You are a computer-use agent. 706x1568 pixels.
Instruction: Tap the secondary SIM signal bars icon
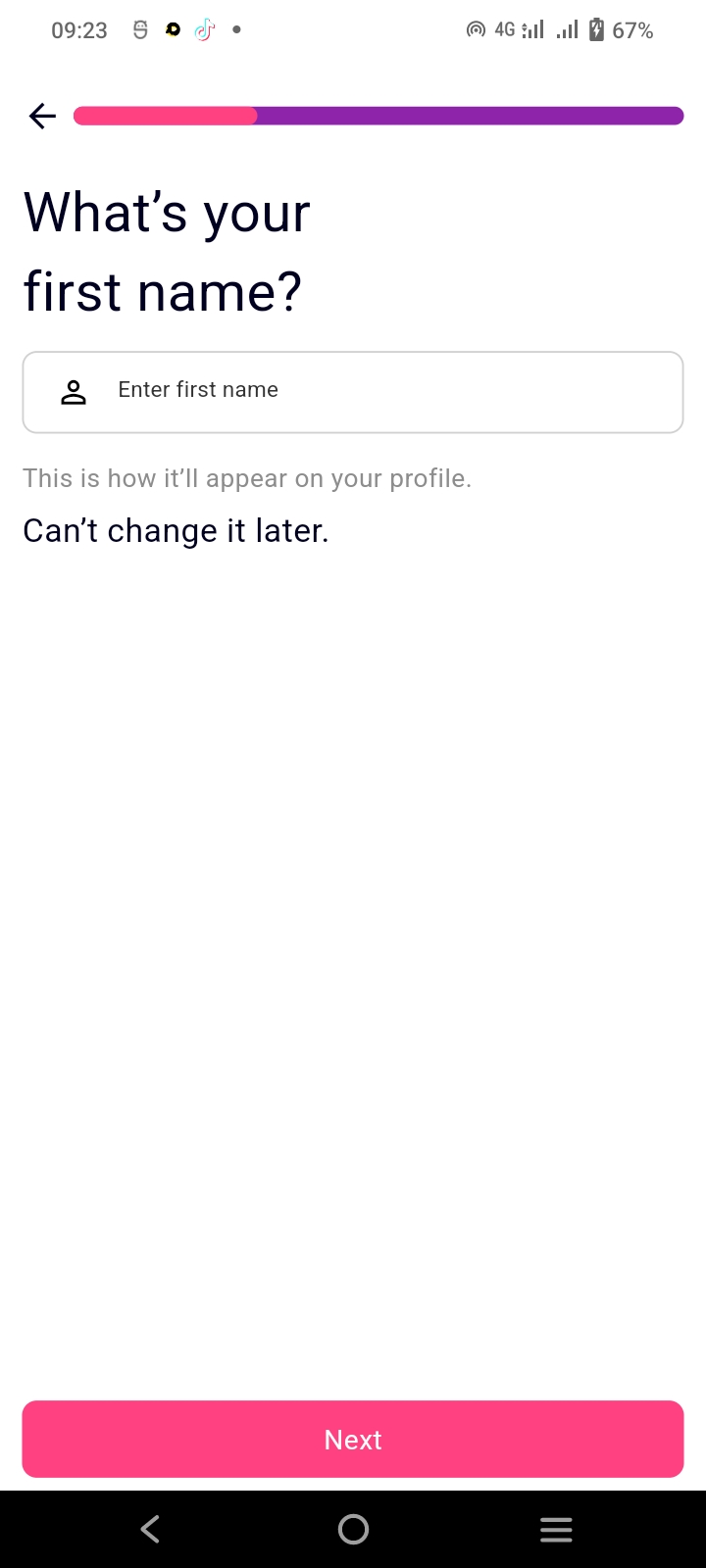[x=566, y=29]
